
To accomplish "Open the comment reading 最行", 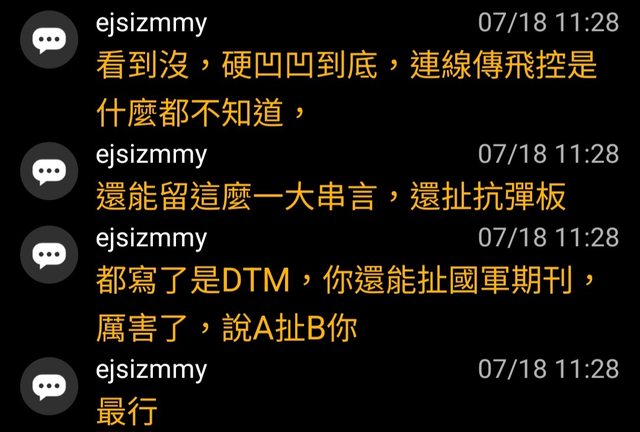I will pyautogui.click(x=127, y=411).
